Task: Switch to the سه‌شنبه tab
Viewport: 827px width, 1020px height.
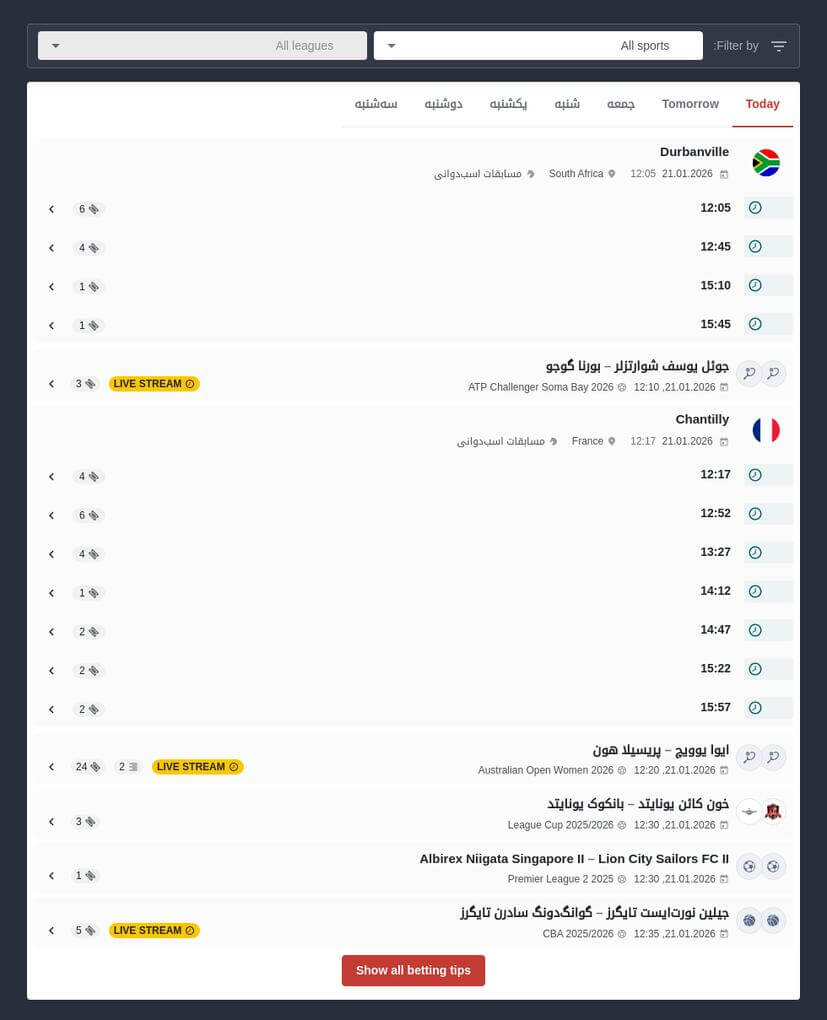Action: [376, 104]
